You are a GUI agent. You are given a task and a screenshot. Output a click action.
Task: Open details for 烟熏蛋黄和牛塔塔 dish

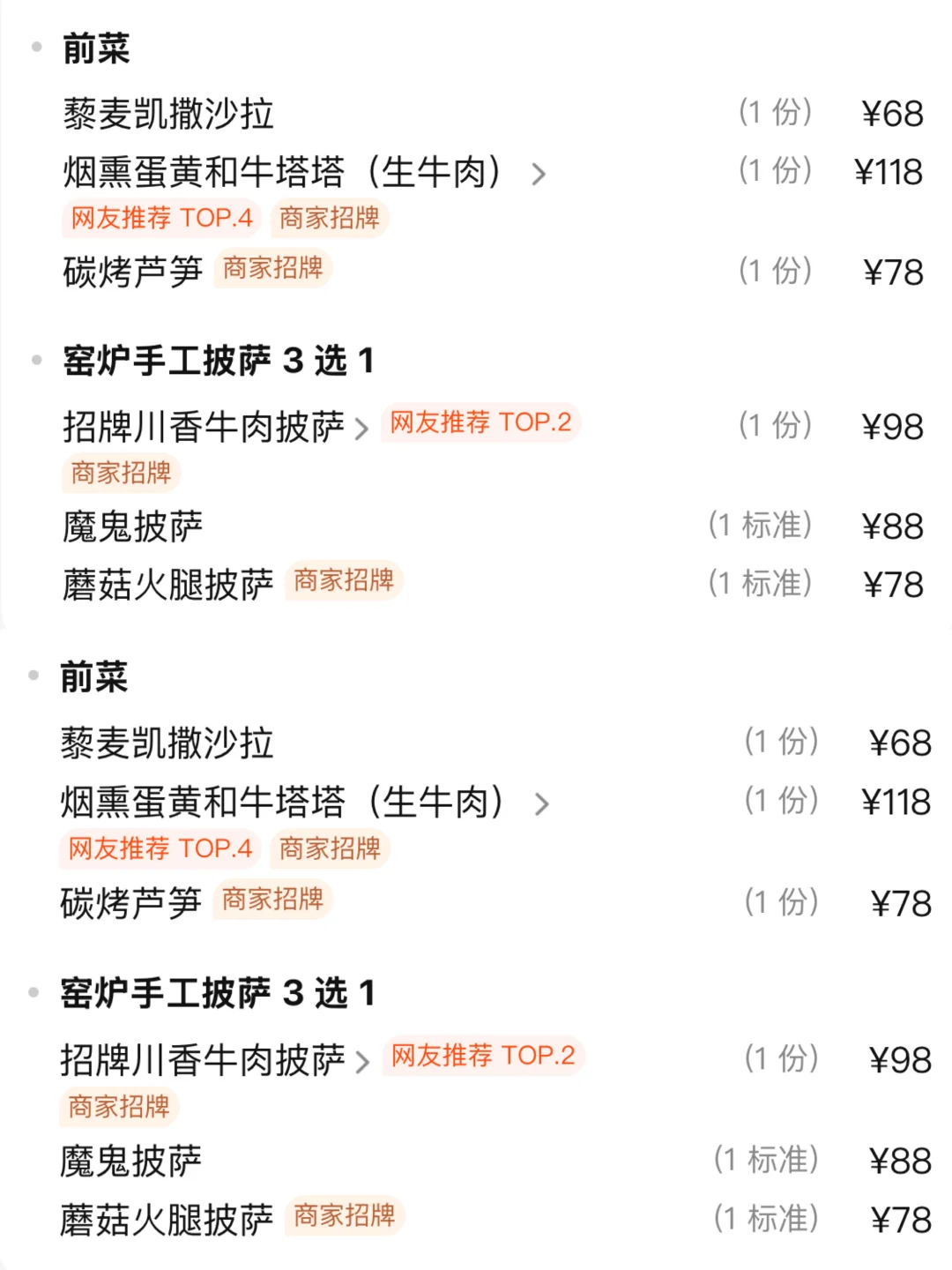click(x=537, y=174)
